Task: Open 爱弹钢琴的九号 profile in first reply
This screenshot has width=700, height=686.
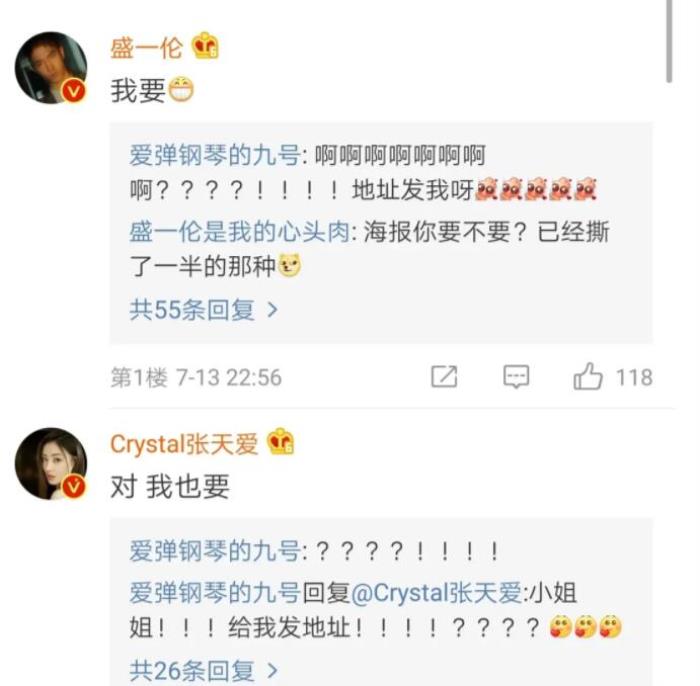Action: 214,155
